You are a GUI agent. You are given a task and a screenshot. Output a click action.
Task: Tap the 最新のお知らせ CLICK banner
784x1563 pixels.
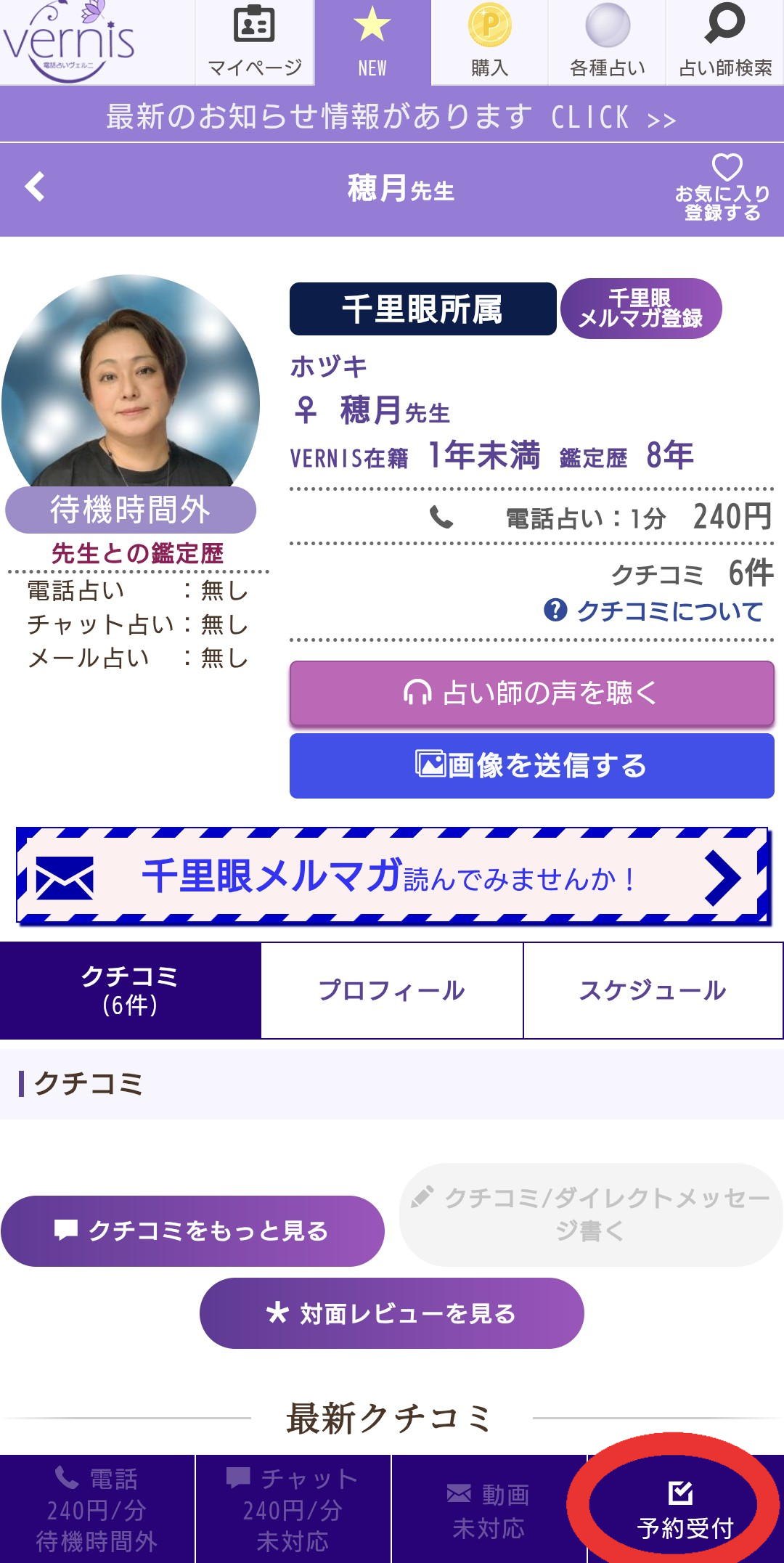(392, 116)
